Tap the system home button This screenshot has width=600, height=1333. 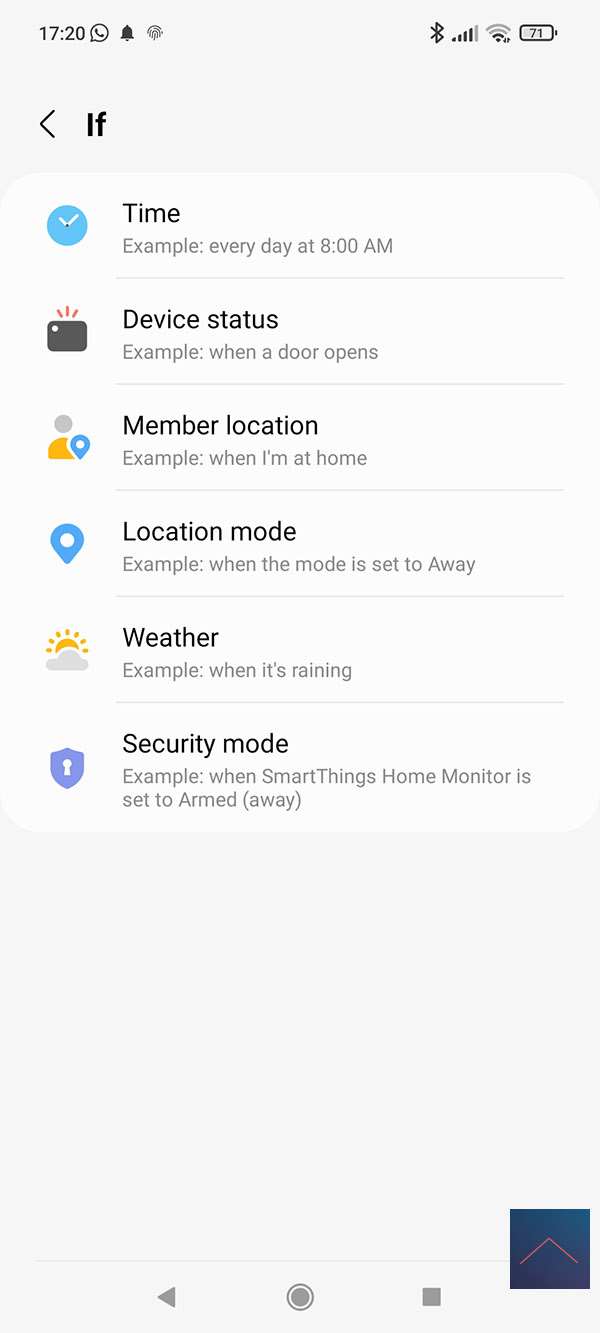pyautogui.click(x=300, y=1297)
